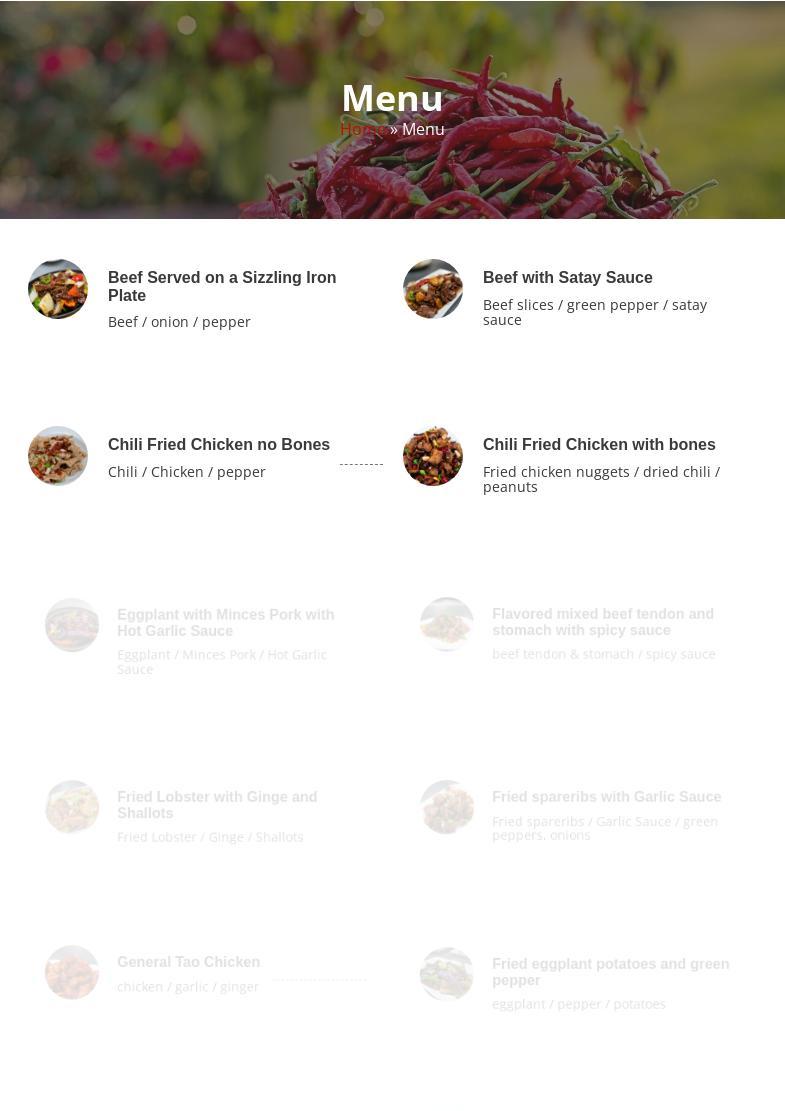Go to Home via breadcrumb link
This screenshot has height=1111, width=785.
pos(361,129)
